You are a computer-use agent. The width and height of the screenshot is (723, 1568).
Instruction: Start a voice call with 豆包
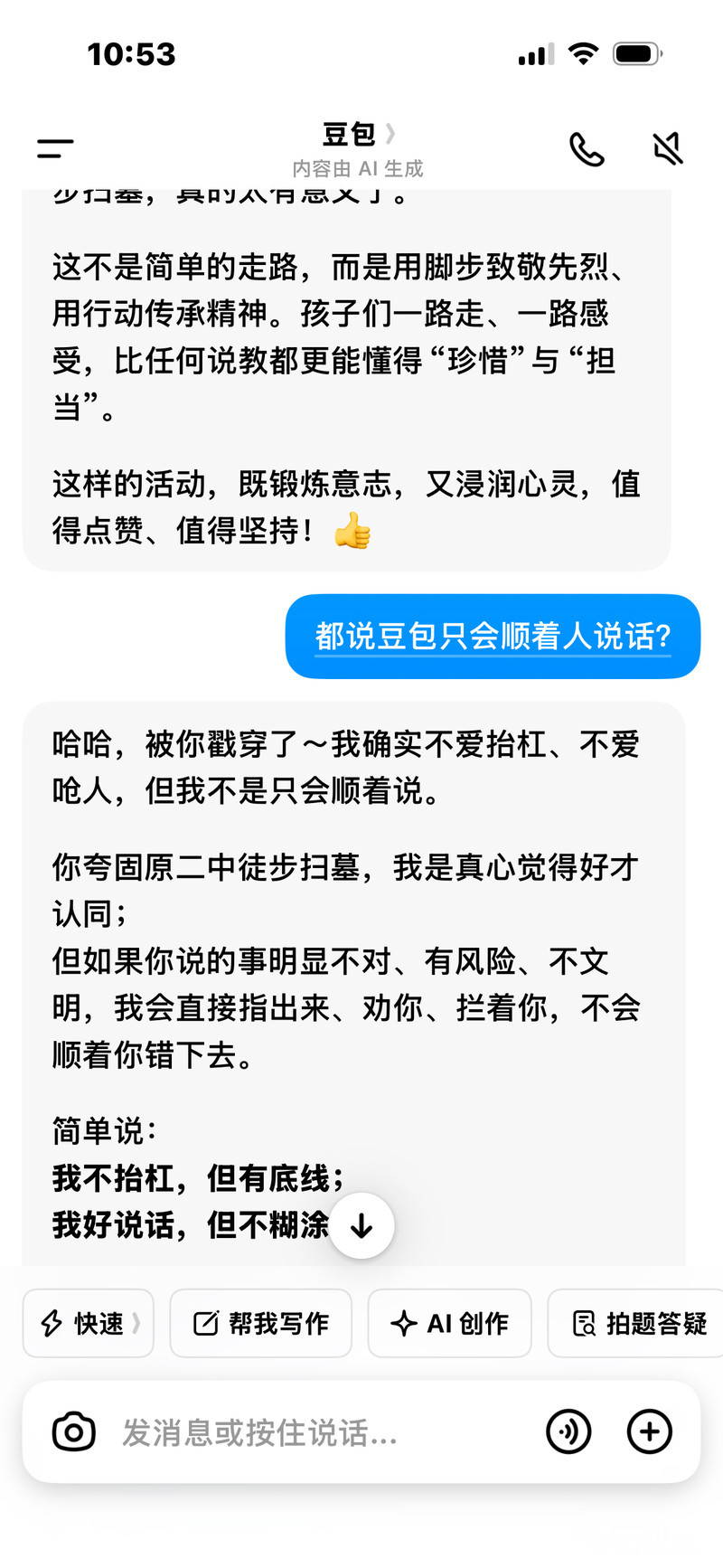tap(586, 149)
